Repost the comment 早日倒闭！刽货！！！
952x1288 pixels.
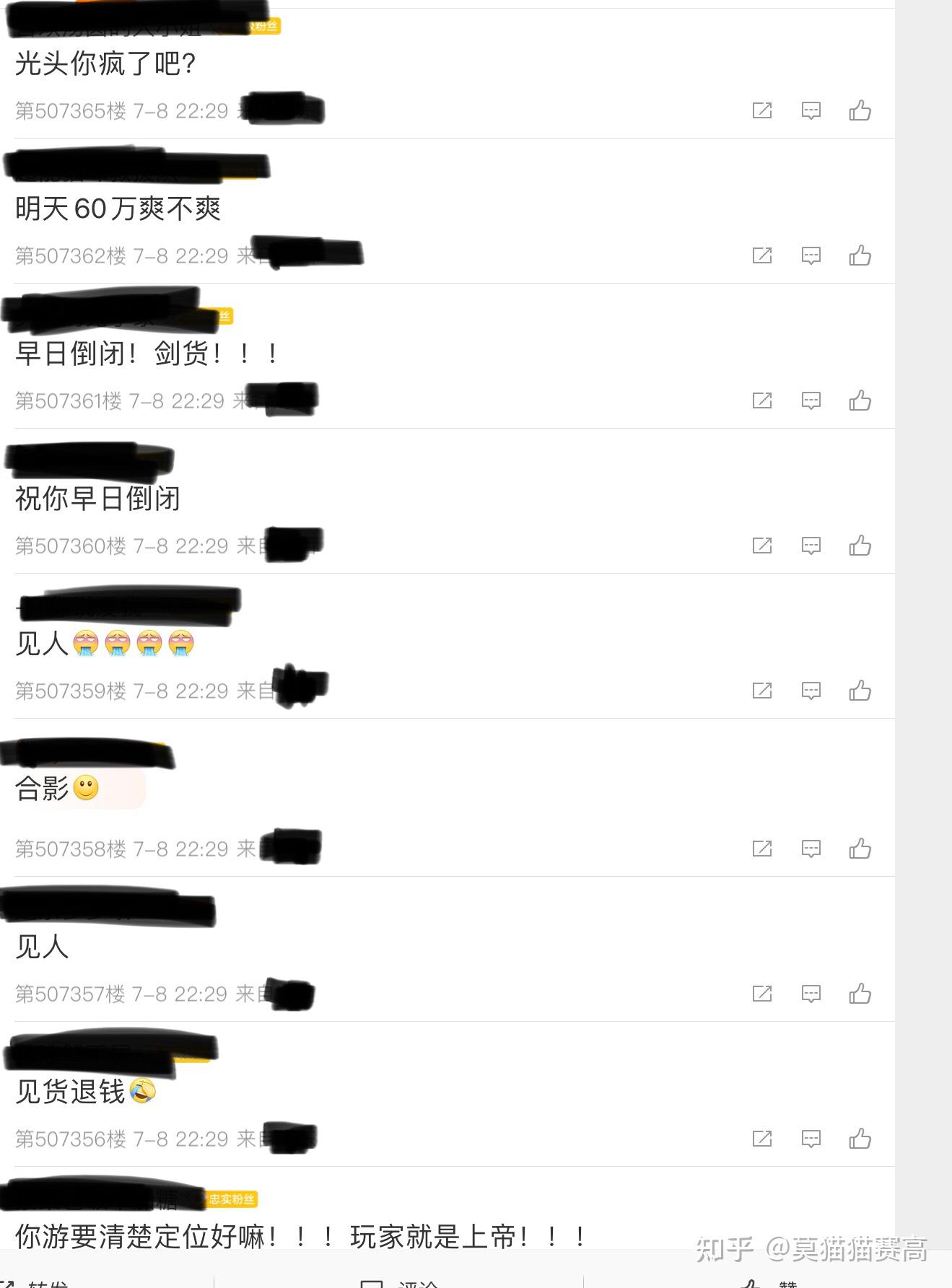(762, 400)
